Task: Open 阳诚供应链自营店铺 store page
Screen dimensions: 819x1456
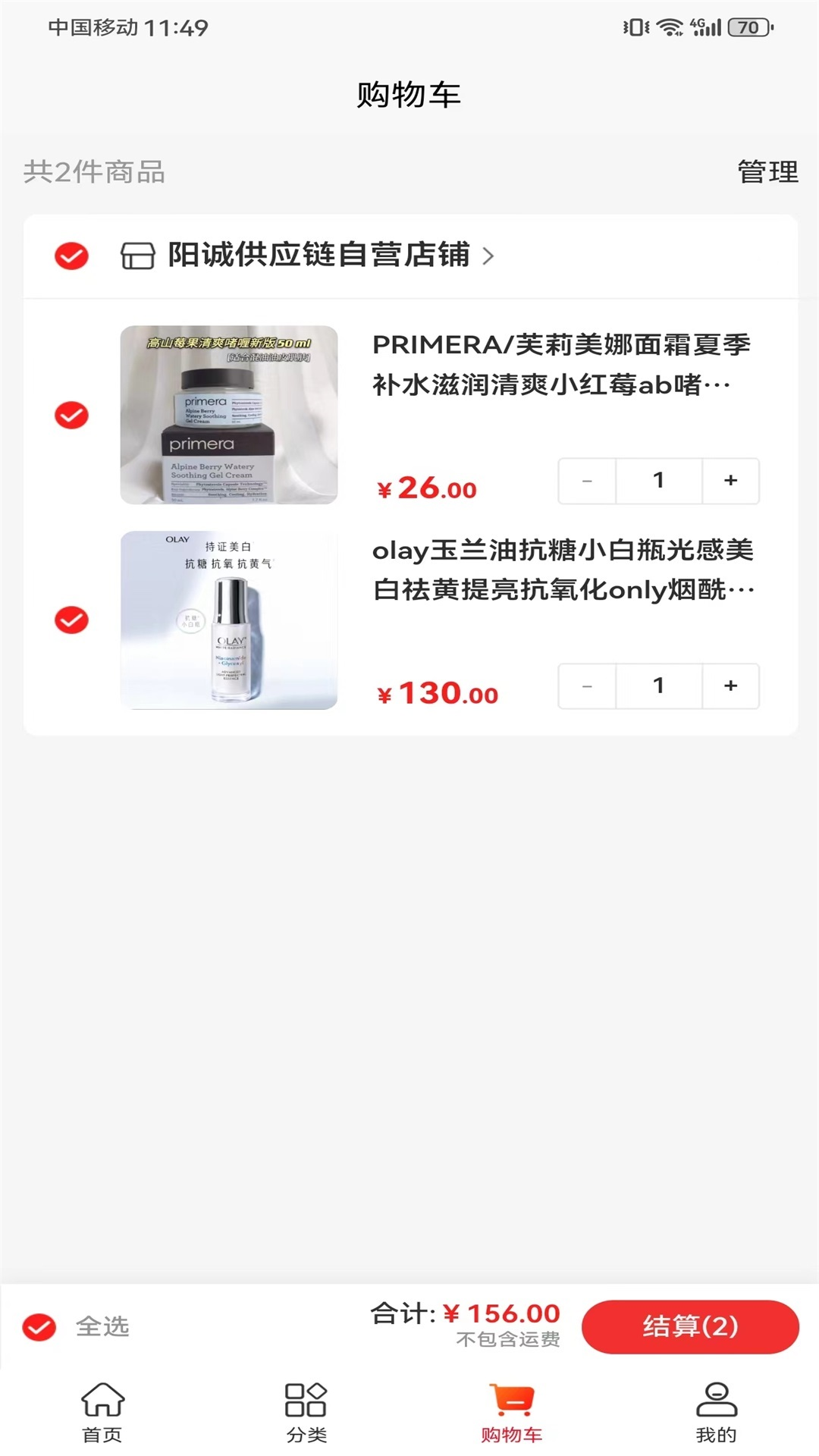Action: click(x=318, y=256)
